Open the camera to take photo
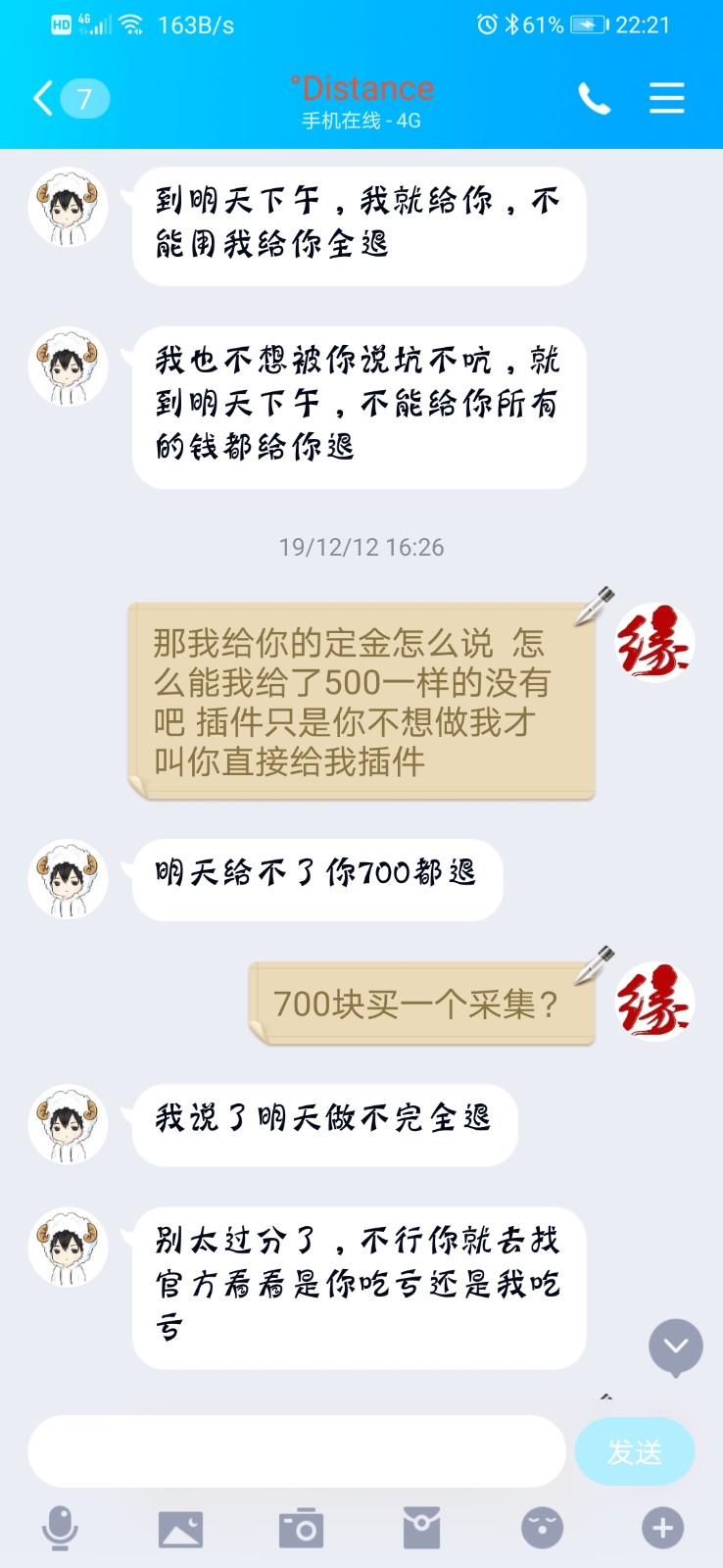Screen dimensions: 723x1568 click(x=301, y=1528)
